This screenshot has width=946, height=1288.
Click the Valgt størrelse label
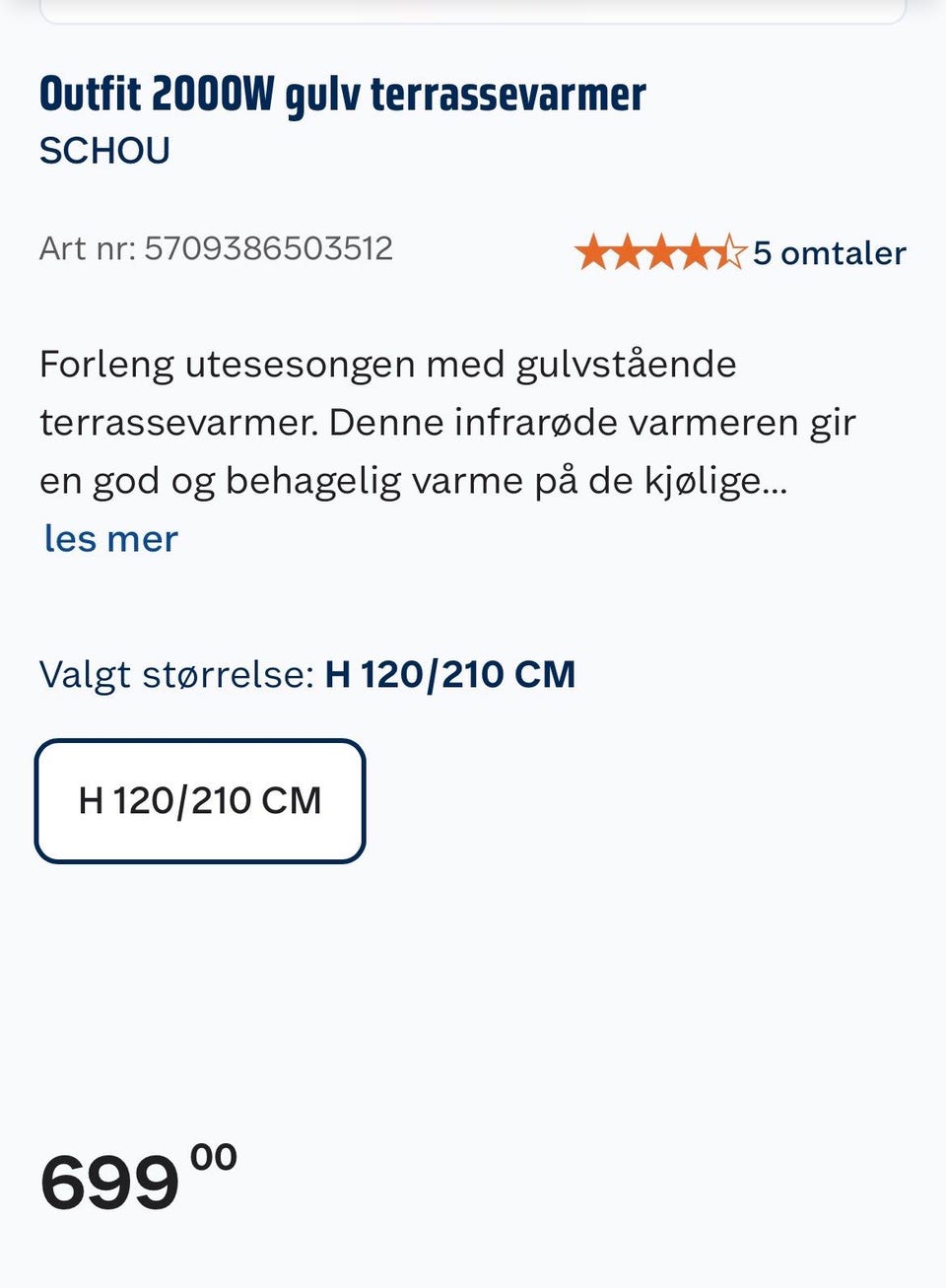[175, 674]
